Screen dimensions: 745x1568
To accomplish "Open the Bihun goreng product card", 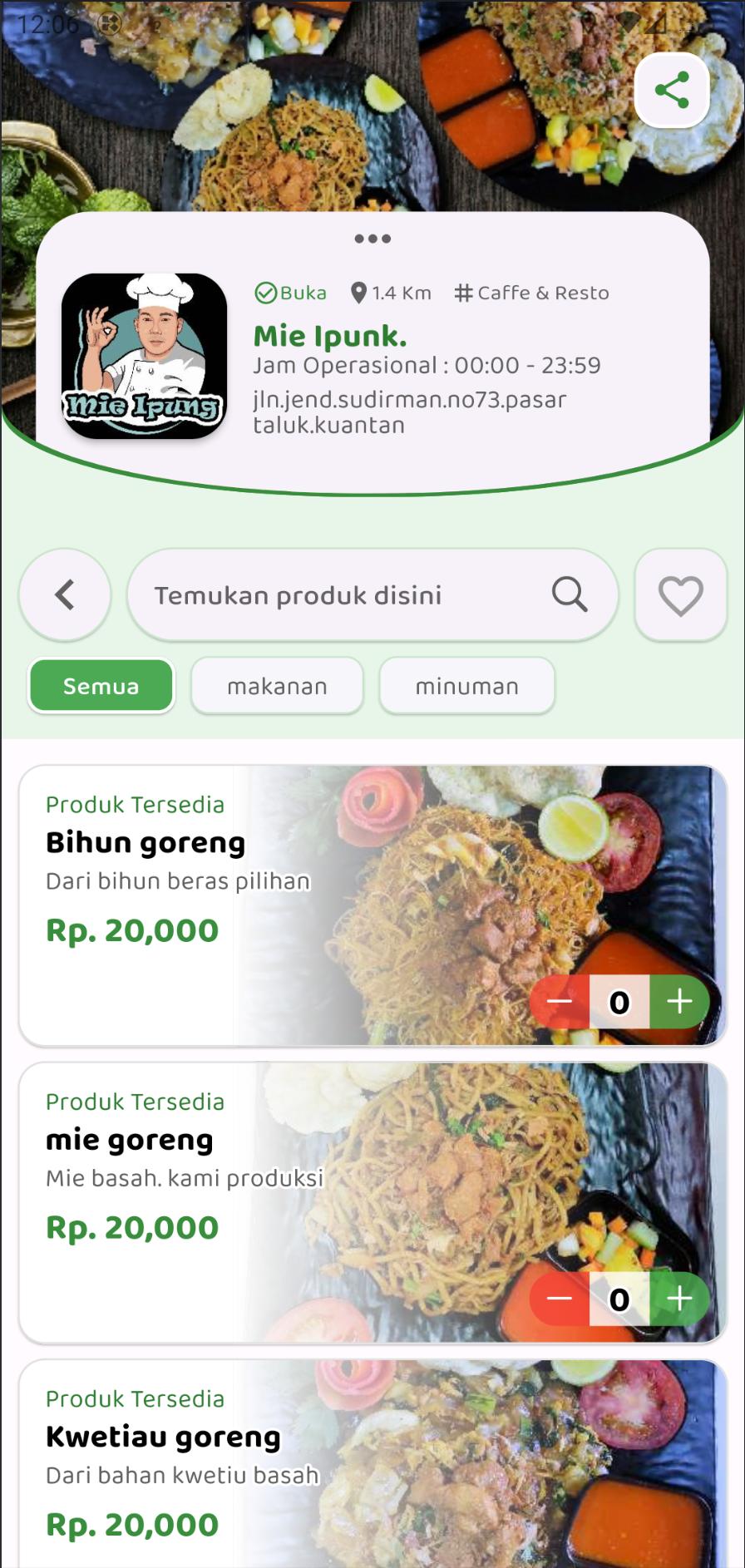I will 372,905.
